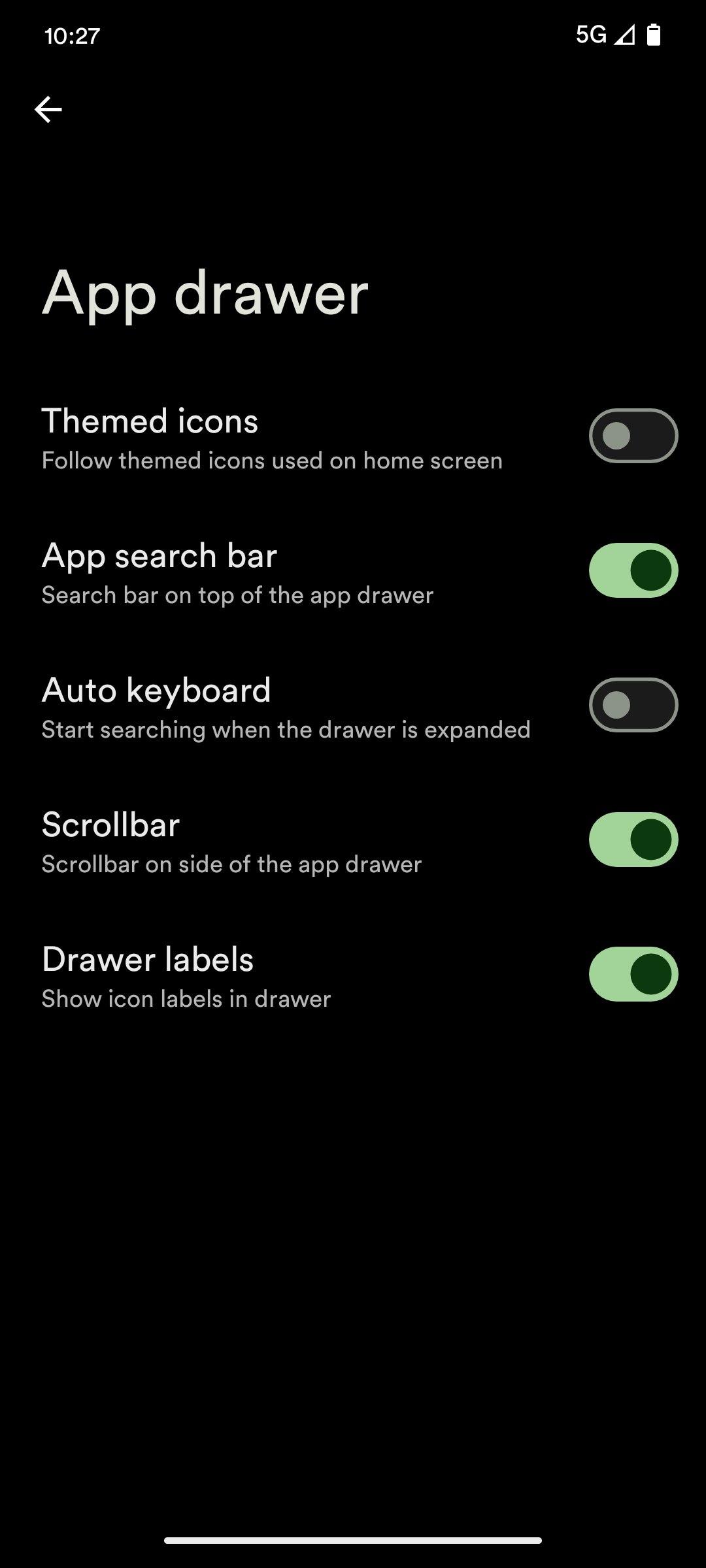
Task: Disable the Scrollbar switch
Action: 633,840
